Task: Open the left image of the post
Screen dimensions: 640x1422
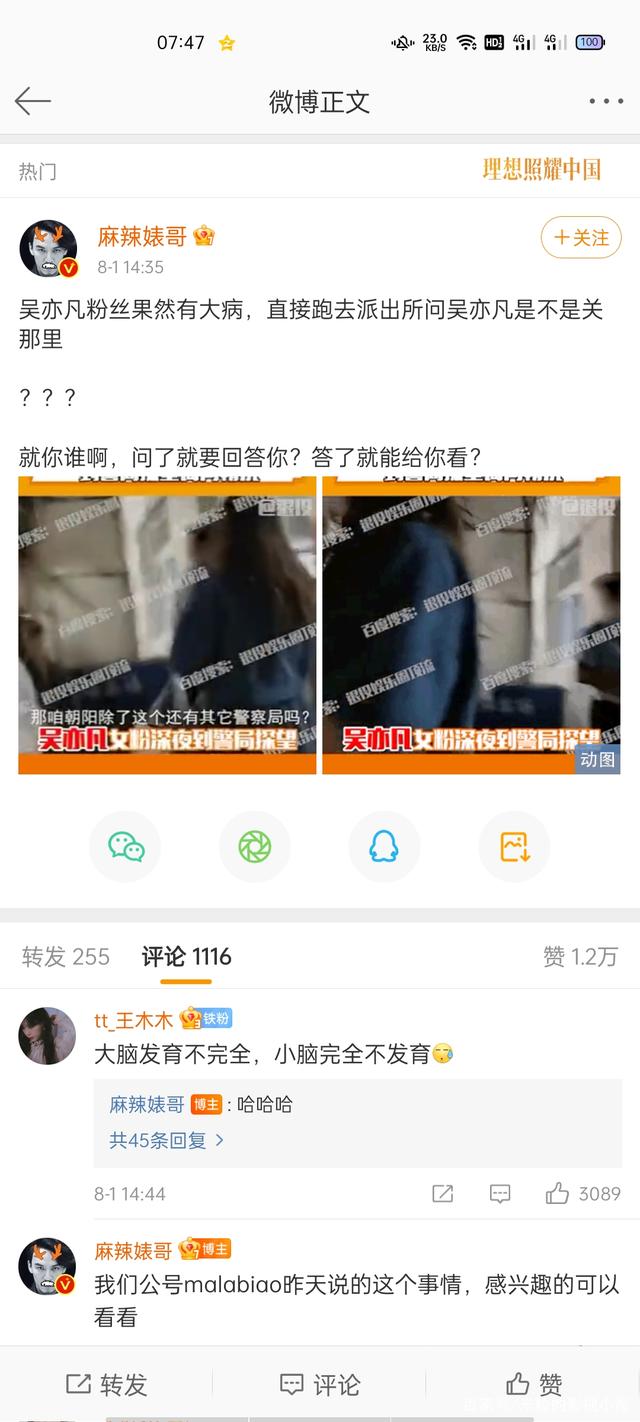Action: (x=167, y=625)
